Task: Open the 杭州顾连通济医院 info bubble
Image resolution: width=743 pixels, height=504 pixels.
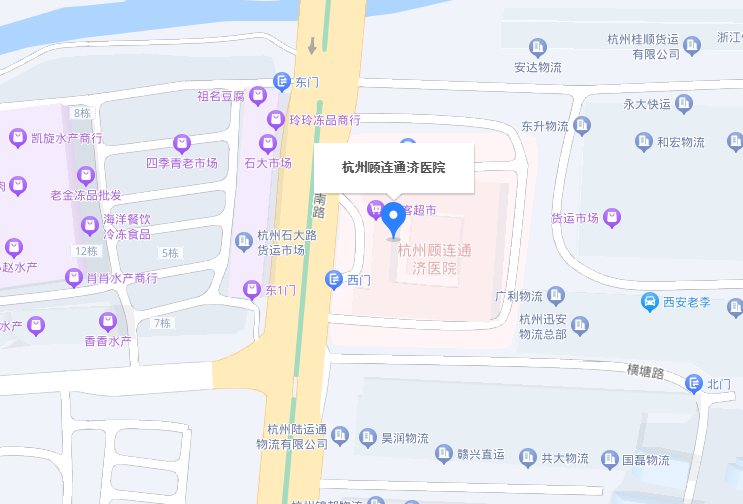Action: pyautogui.click(x=393, y=168)
